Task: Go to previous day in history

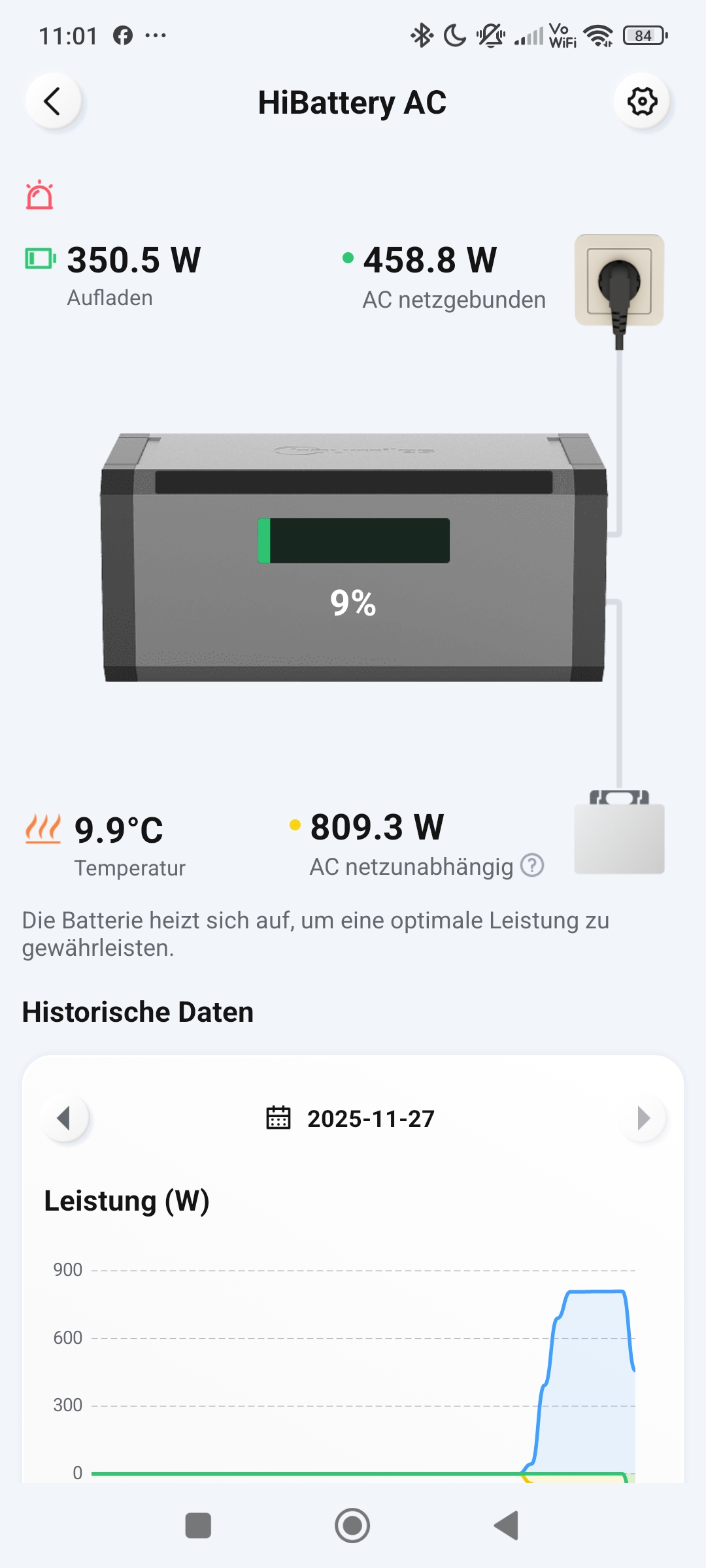Action: pyautogui.click(x=64, y=1118)
